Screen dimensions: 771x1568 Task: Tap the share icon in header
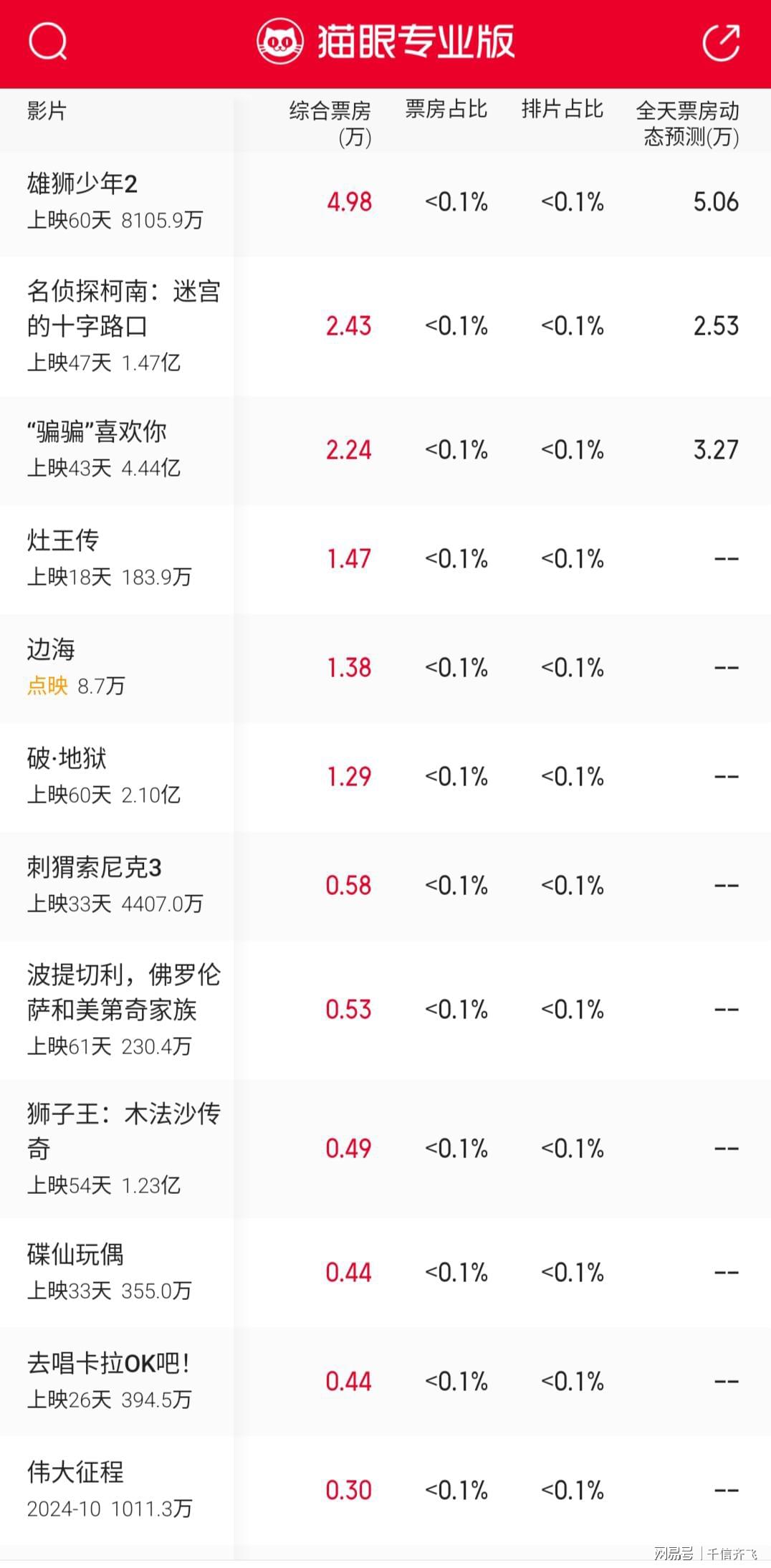721,42
